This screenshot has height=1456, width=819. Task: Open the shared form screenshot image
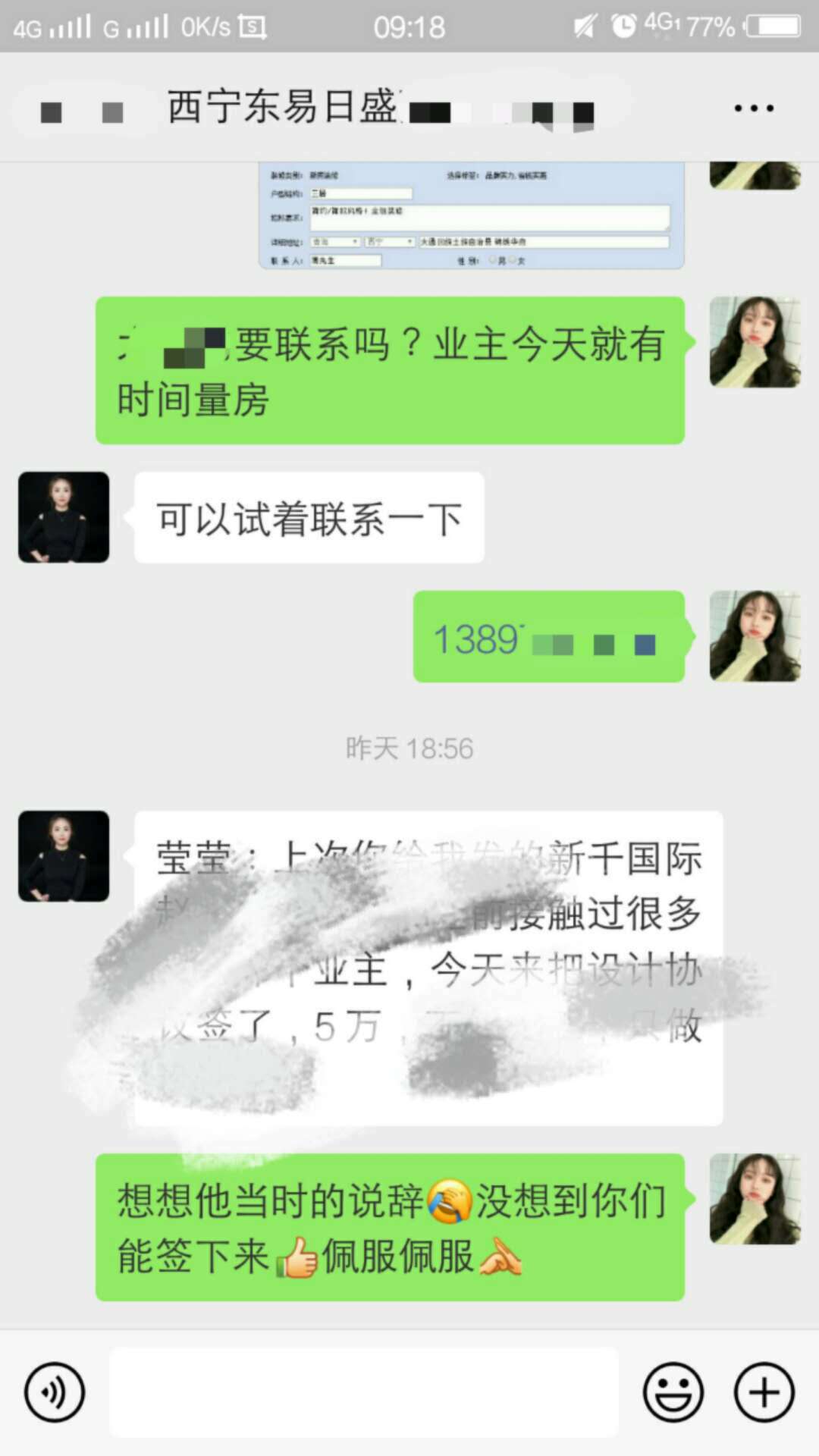point(471,215)
